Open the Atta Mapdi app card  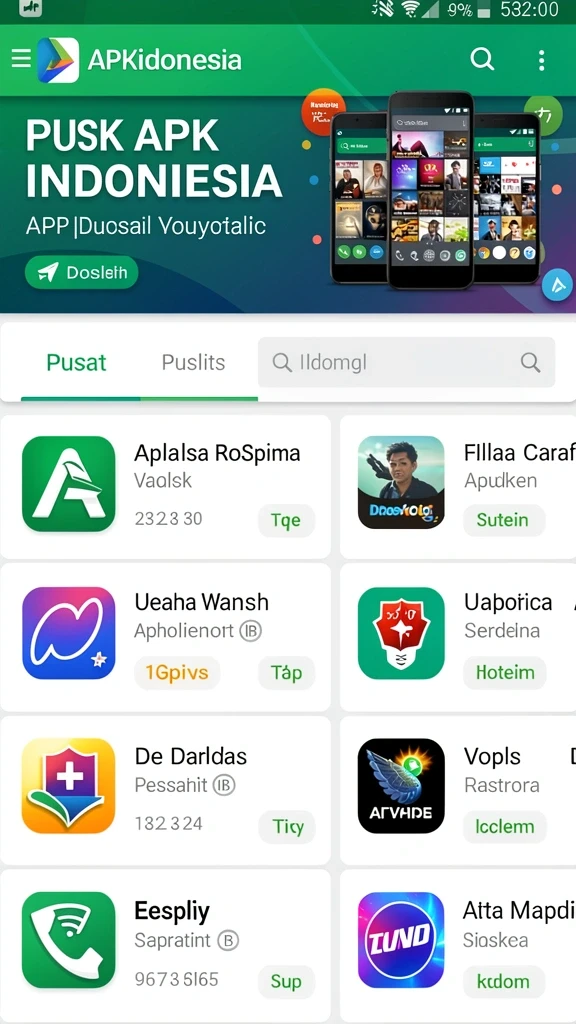pos(458,946)
